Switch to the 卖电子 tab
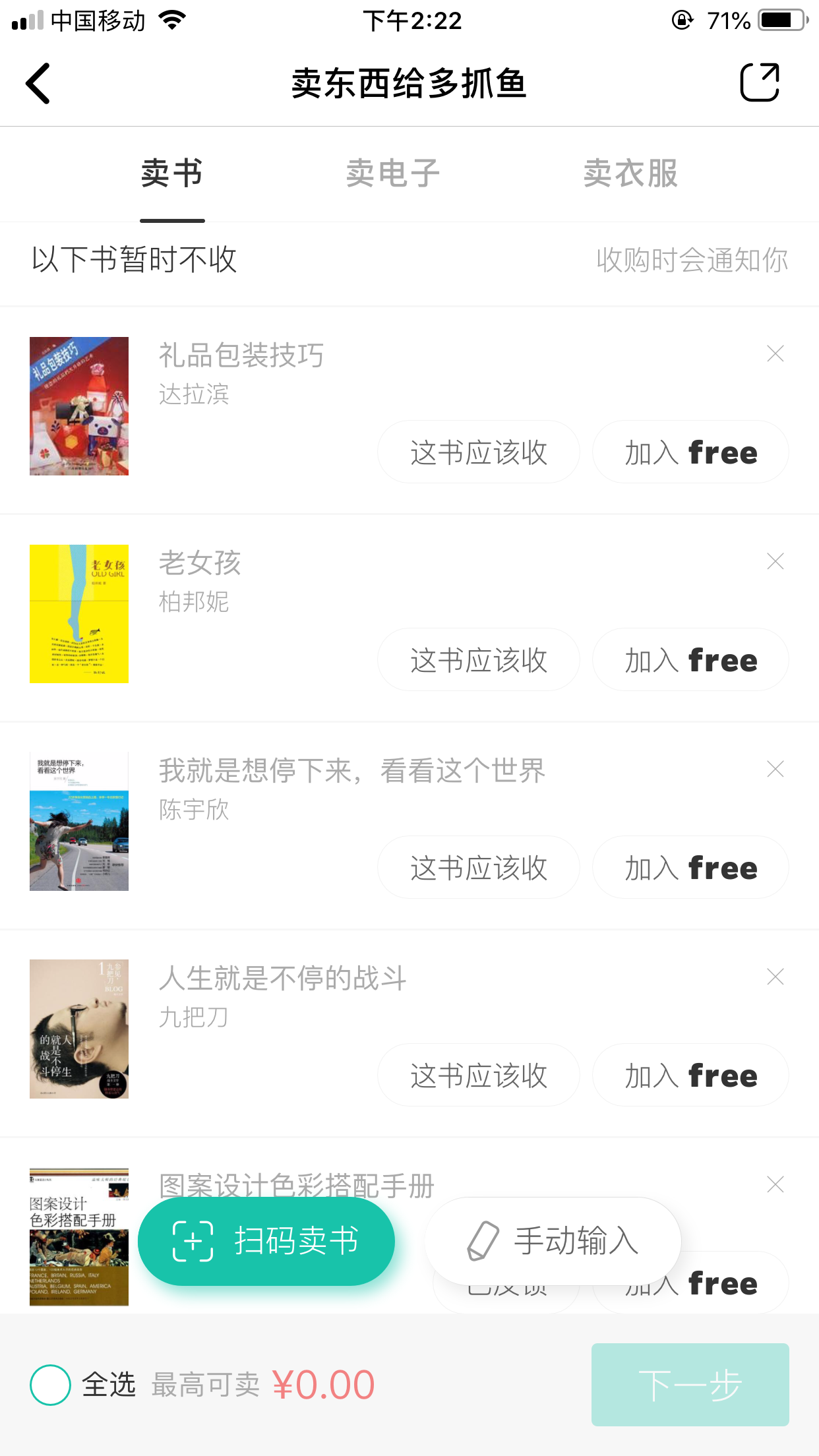Image resolution: width=819 pixels, height=1456 pixels. click(x=393, y=173)
